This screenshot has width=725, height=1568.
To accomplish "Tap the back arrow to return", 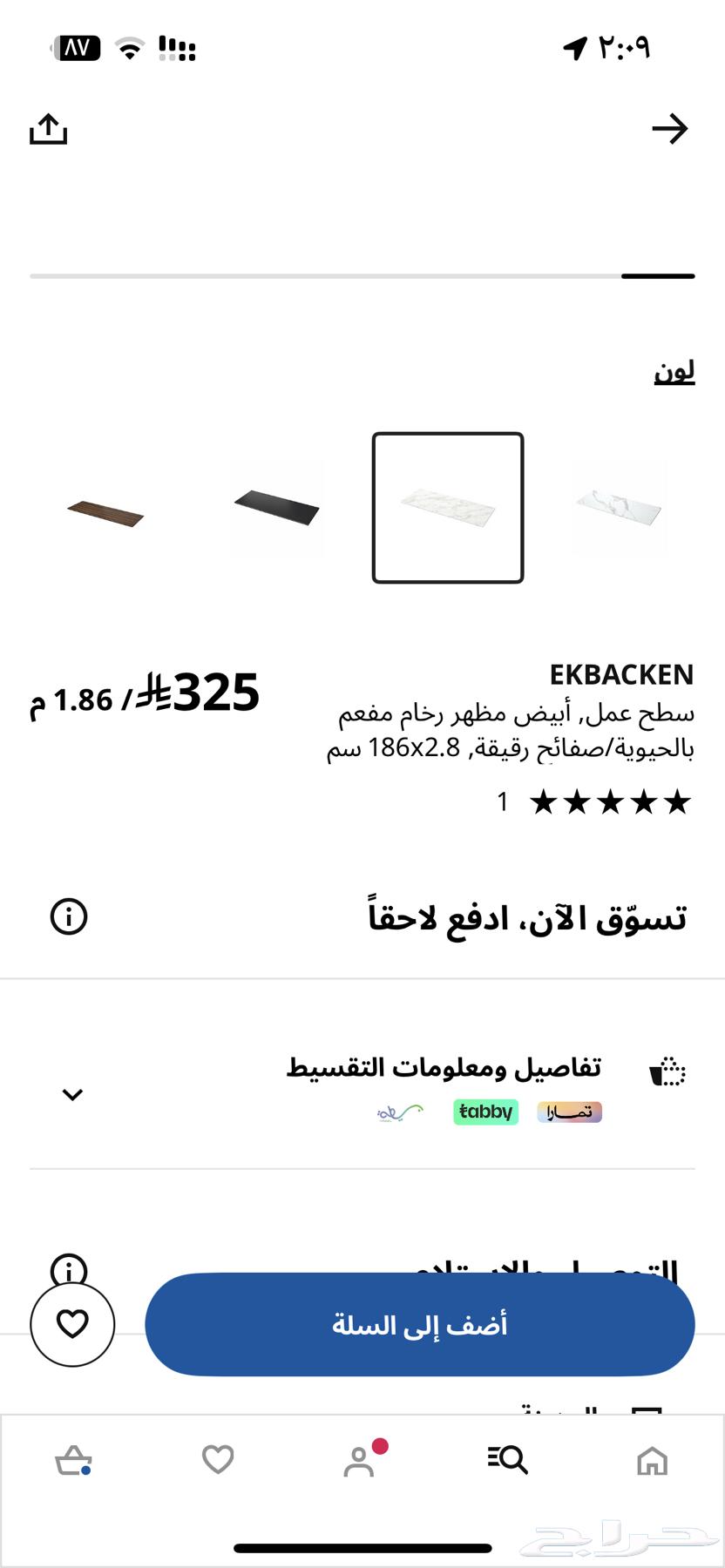I will [670, 128].
